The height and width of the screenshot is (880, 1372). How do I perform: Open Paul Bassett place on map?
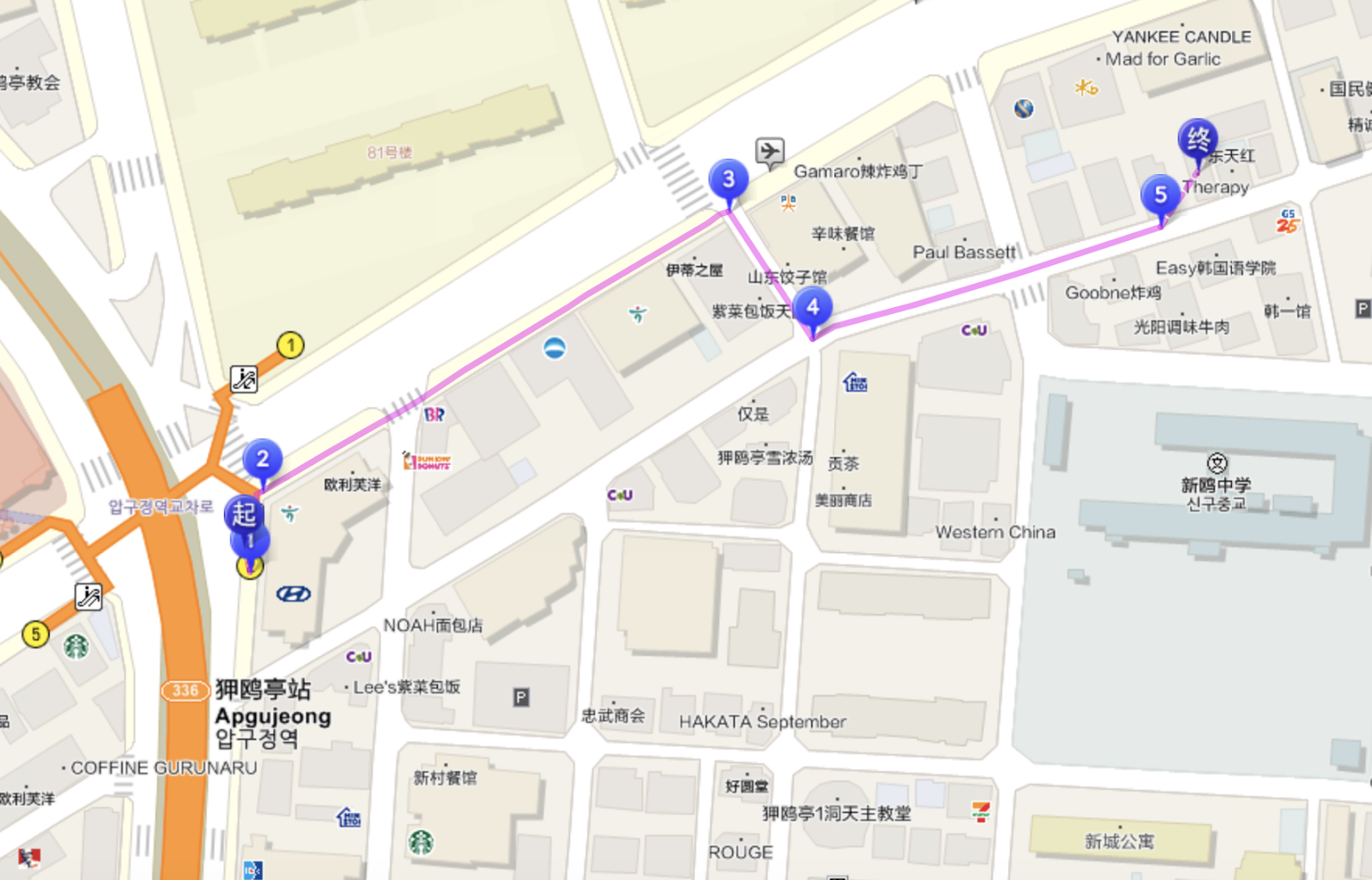click(964, 252)
